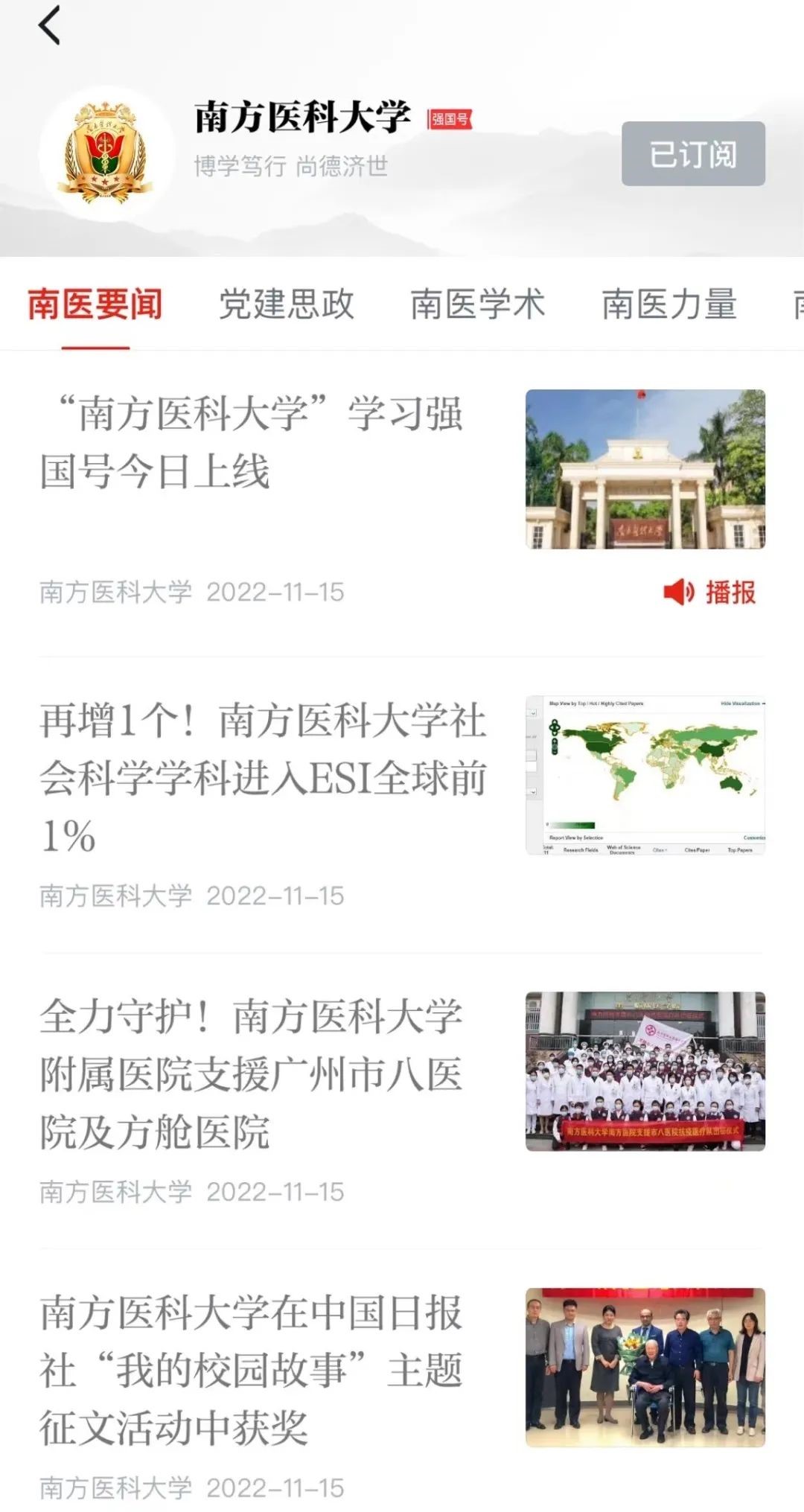Tap the 已订阅 subscribed button
Viewport: 804px width, 1512px height.
pyautogui.click(x=693, y=153)
